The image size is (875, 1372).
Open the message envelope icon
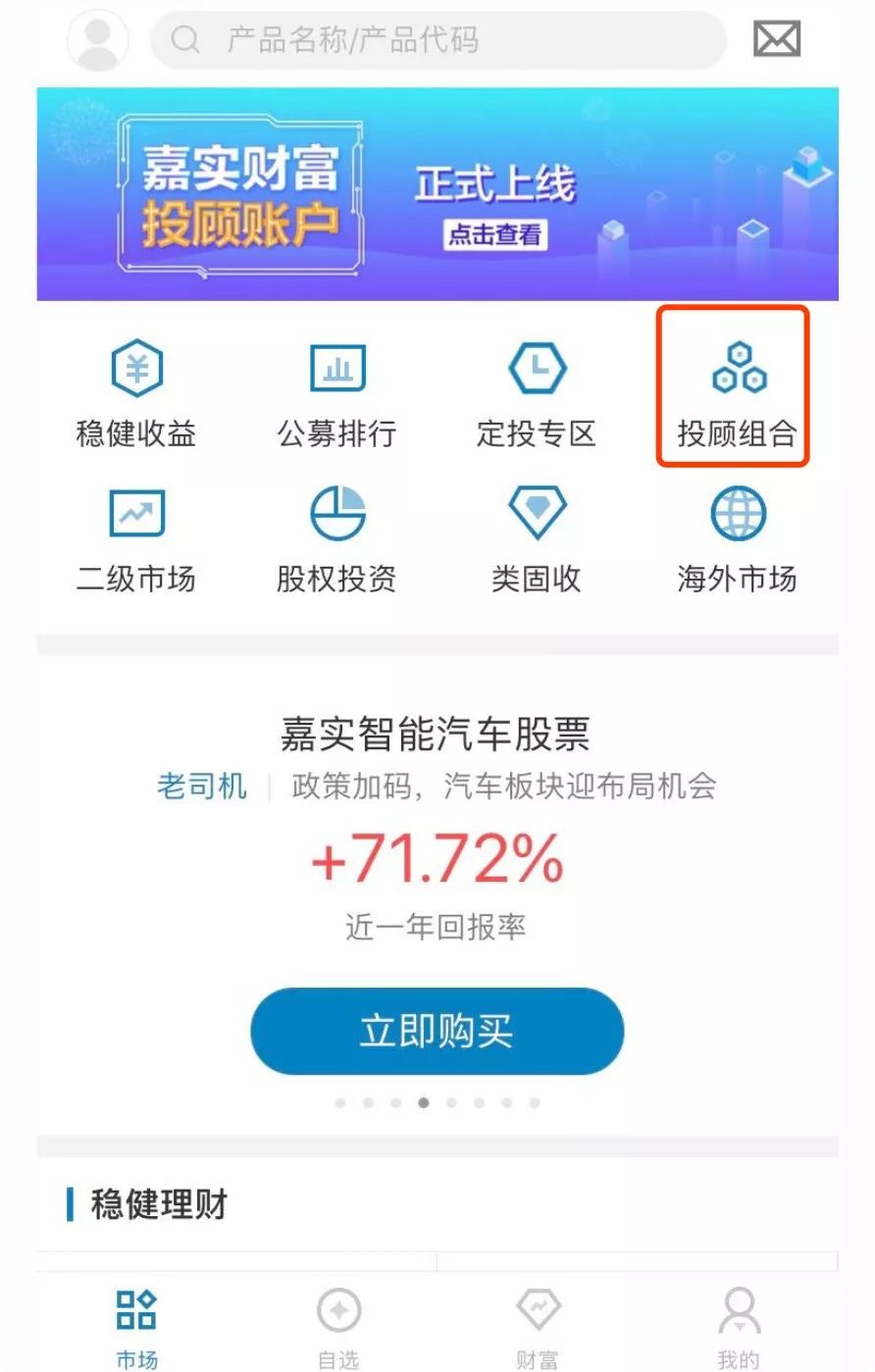tap(778, 39)
